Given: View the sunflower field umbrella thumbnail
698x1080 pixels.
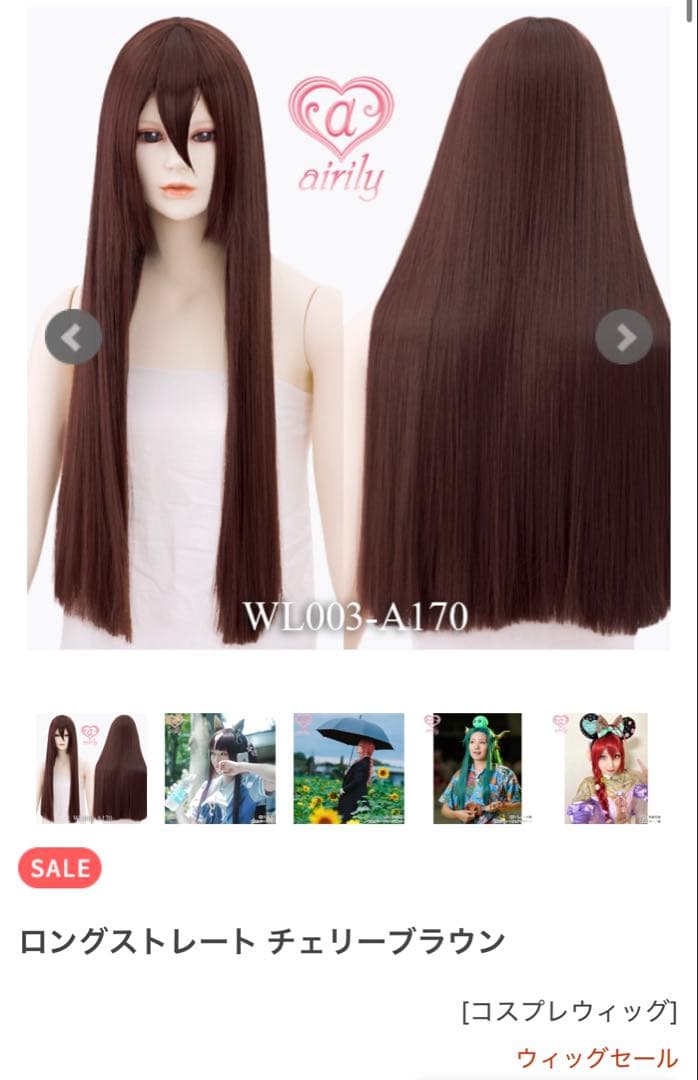Looking at the screenshot, I should click(348, 768).
